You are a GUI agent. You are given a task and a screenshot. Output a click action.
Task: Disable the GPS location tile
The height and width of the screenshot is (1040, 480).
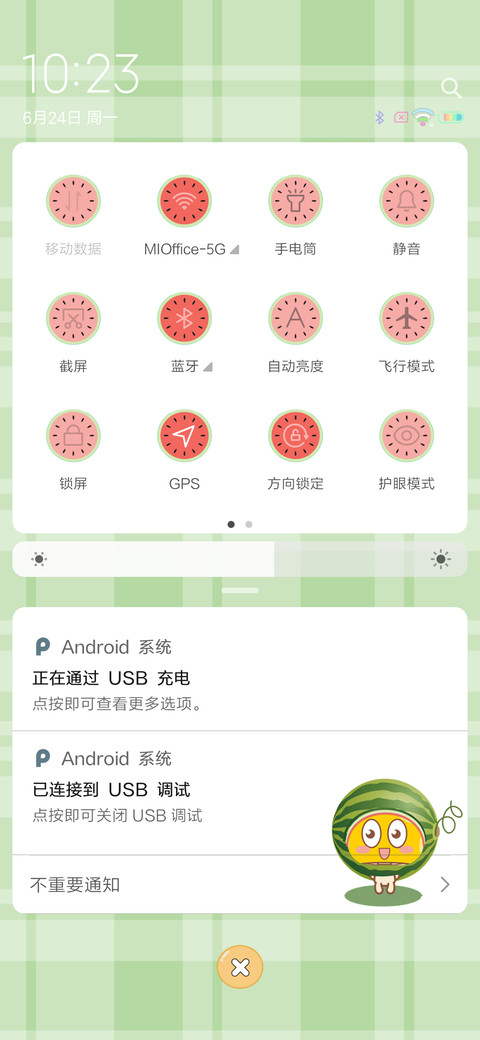pos(184,436)
